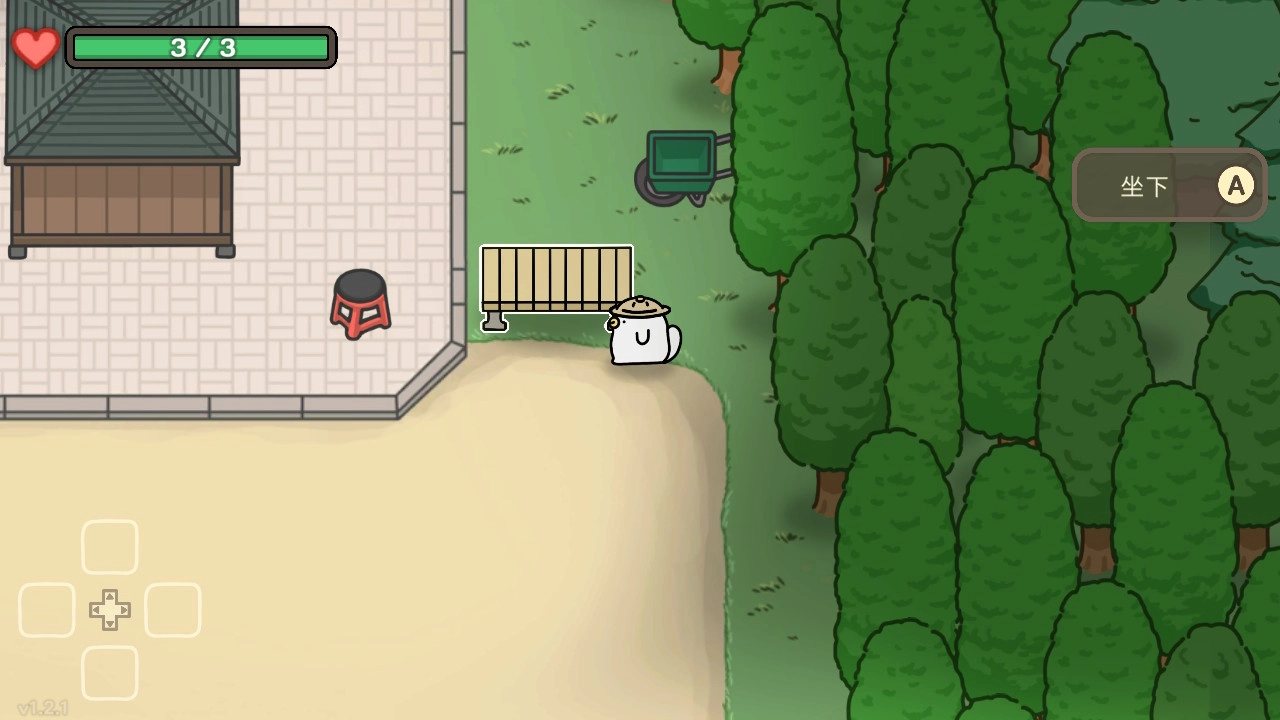1280x720 pixels.
Task: Move right with the D-pad right button
Action: [173, 610]
